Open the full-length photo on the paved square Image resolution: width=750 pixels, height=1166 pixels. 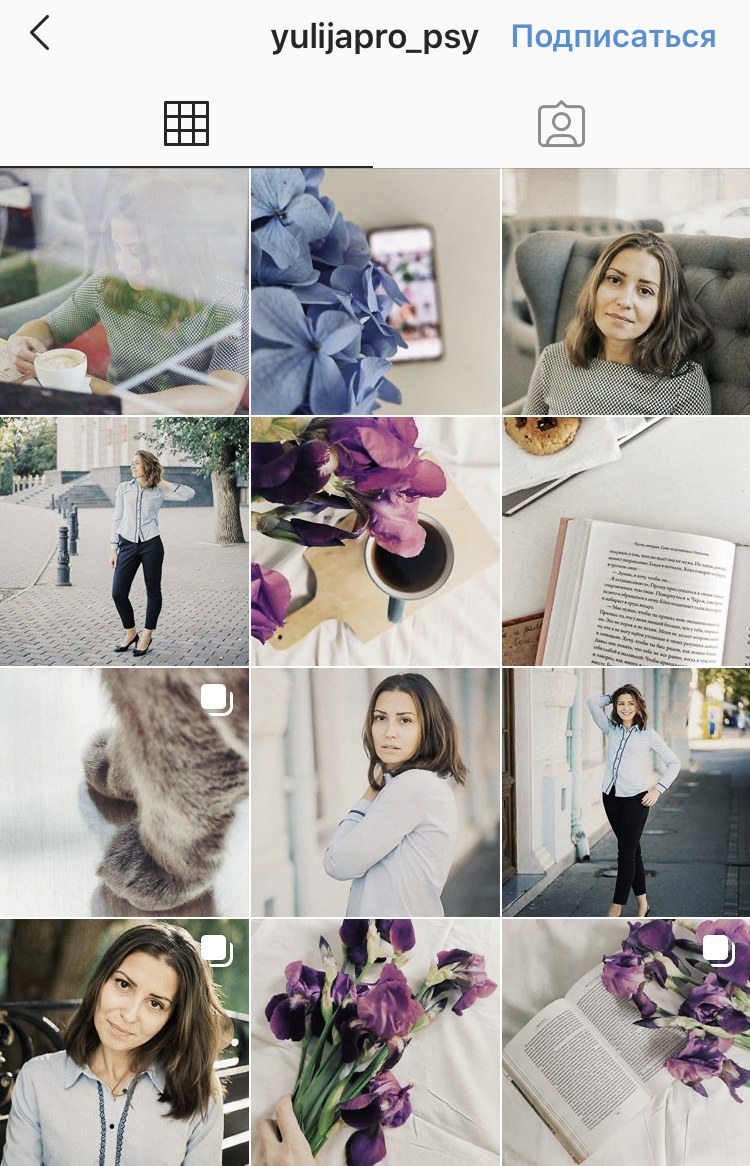tap(124, 541)
